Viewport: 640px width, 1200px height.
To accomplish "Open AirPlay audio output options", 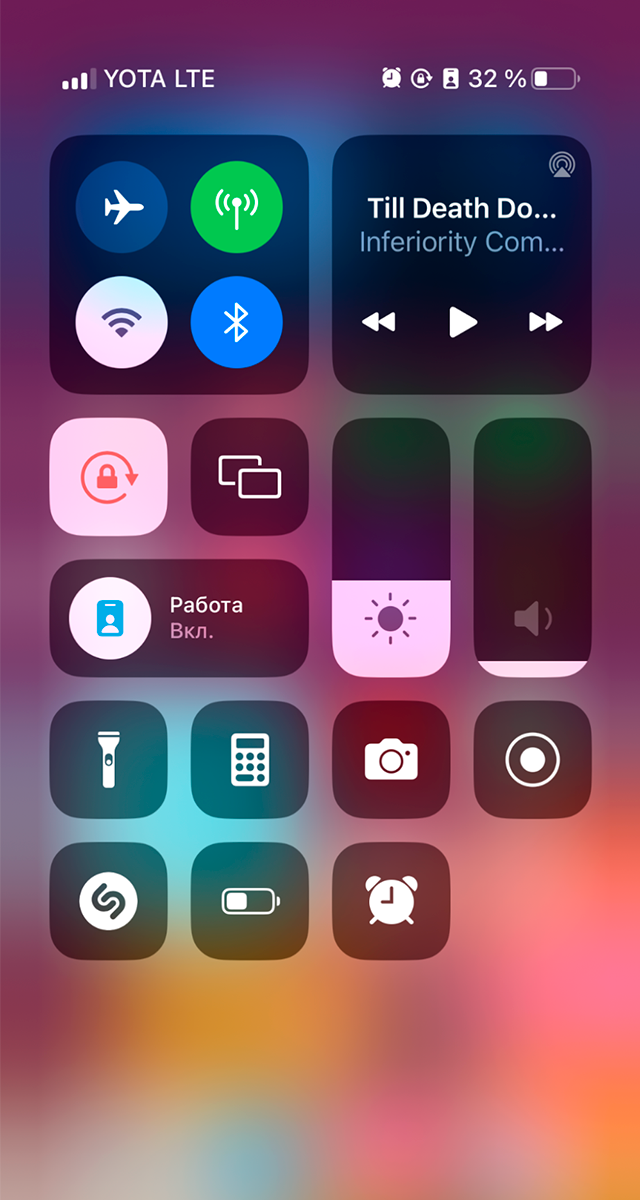I will pyautogui.click(x=562, y=165).
